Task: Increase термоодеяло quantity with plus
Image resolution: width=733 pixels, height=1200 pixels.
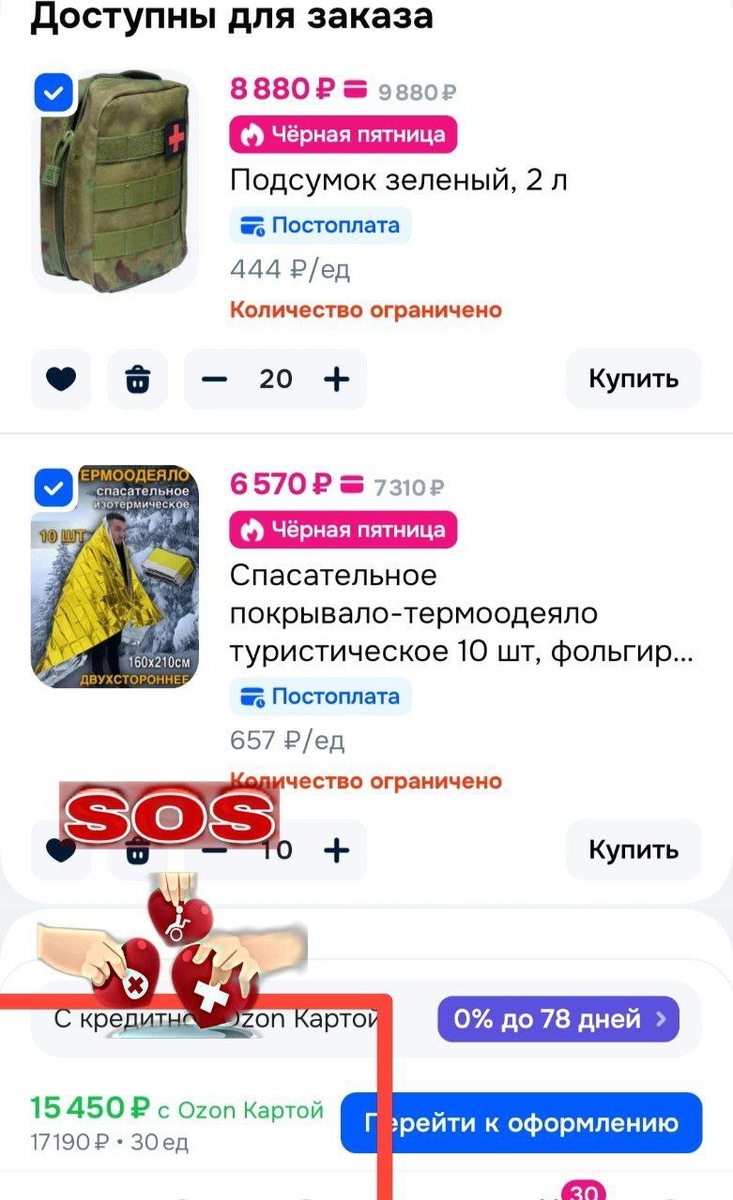Action: [337, 850]
